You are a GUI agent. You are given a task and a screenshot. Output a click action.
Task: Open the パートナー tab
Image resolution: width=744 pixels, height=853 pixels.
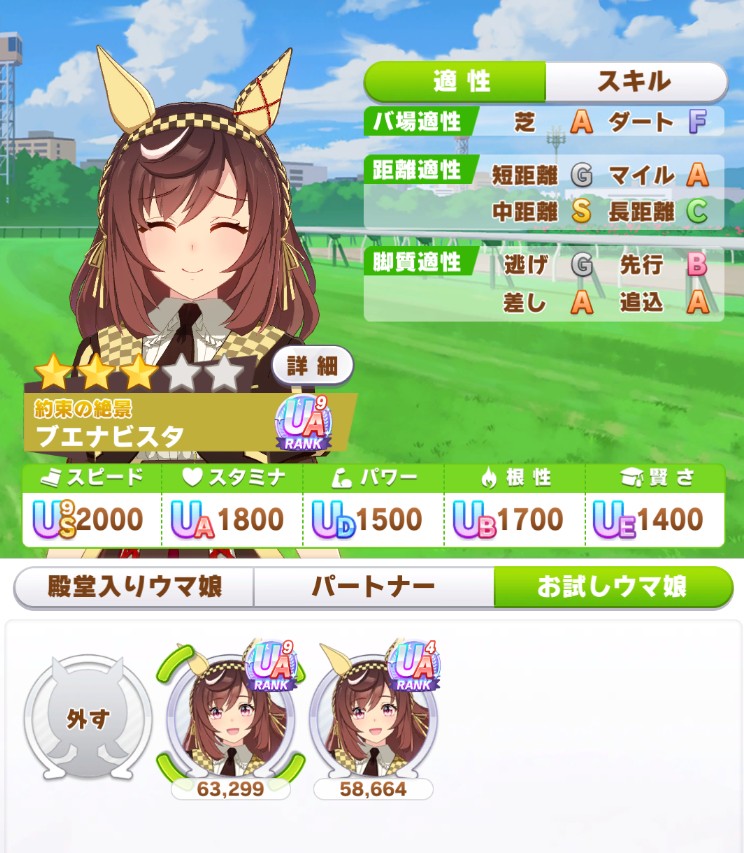(x=373, y=587)
